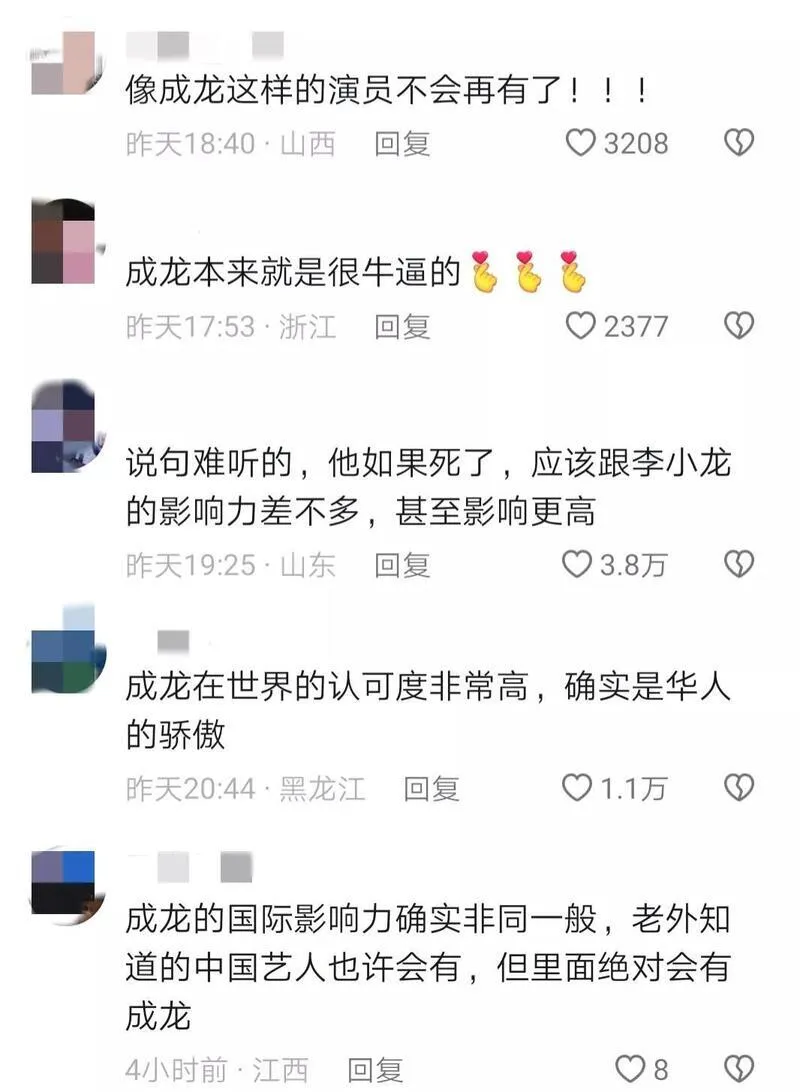The height and width of the screenshot is (1092, 800).
Task: Open the avatar of the 山西 commenter
Action: point(63,63)
